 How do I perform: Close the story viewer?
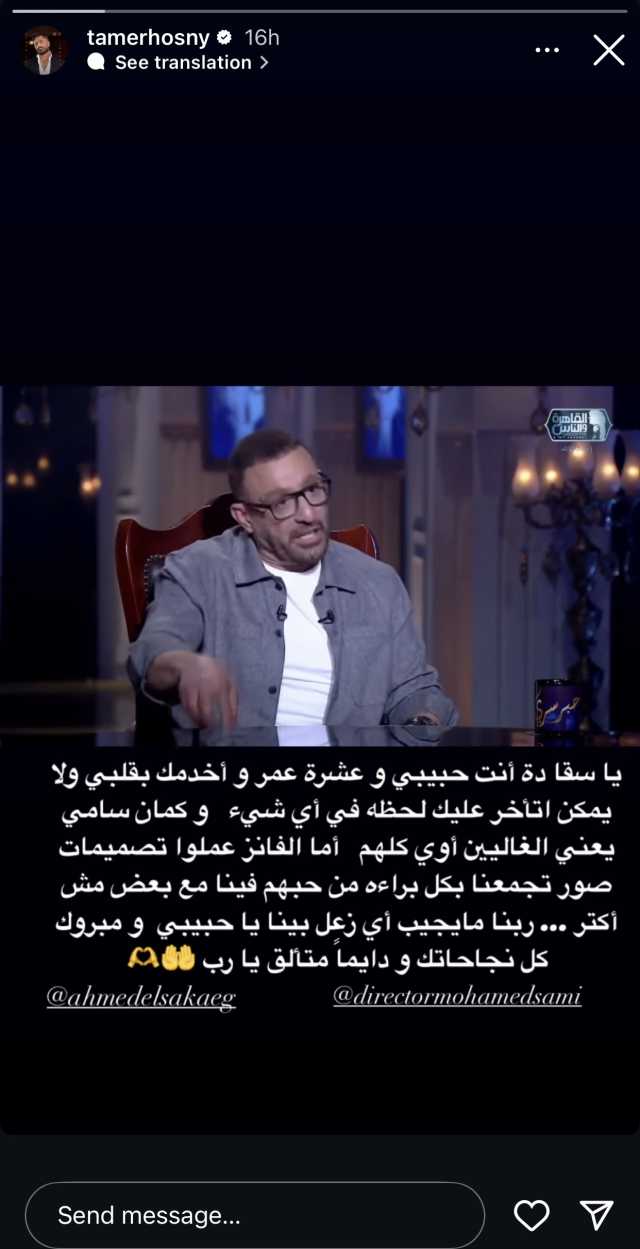point(608,50)
